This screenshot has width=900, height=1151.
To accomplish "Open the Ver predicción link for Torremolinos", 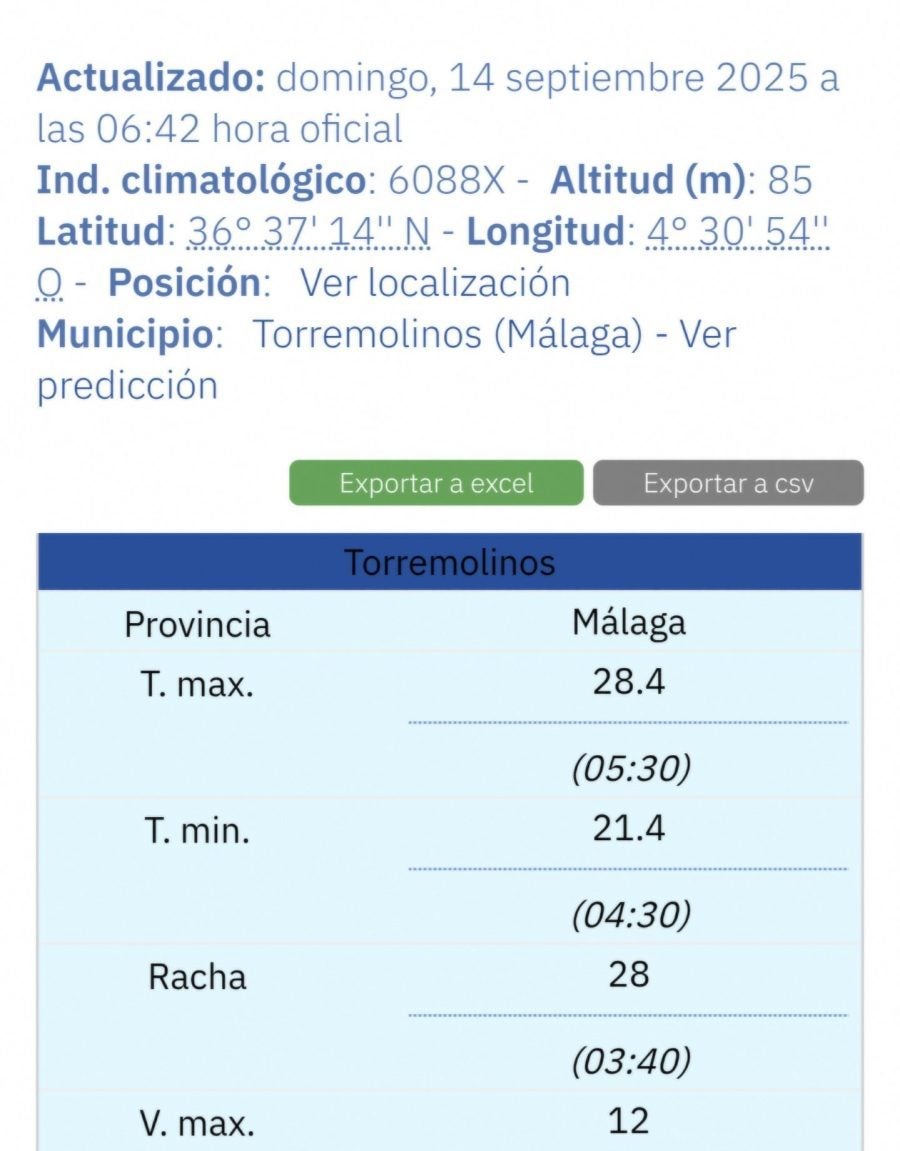I will [x=127, y=386].
